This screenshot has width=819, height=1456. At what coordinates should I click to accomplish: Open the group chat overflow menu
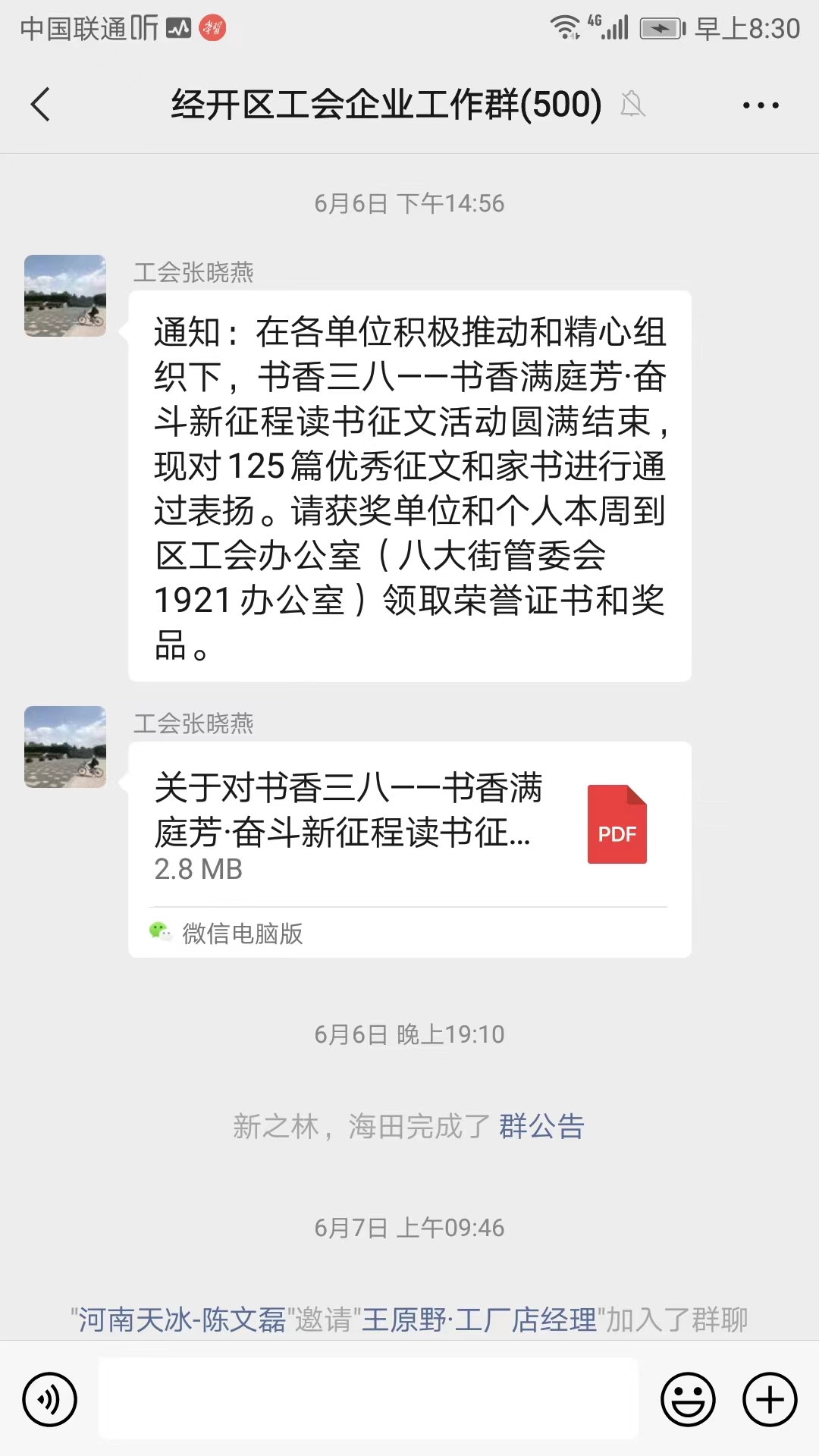tap(760, 105)
